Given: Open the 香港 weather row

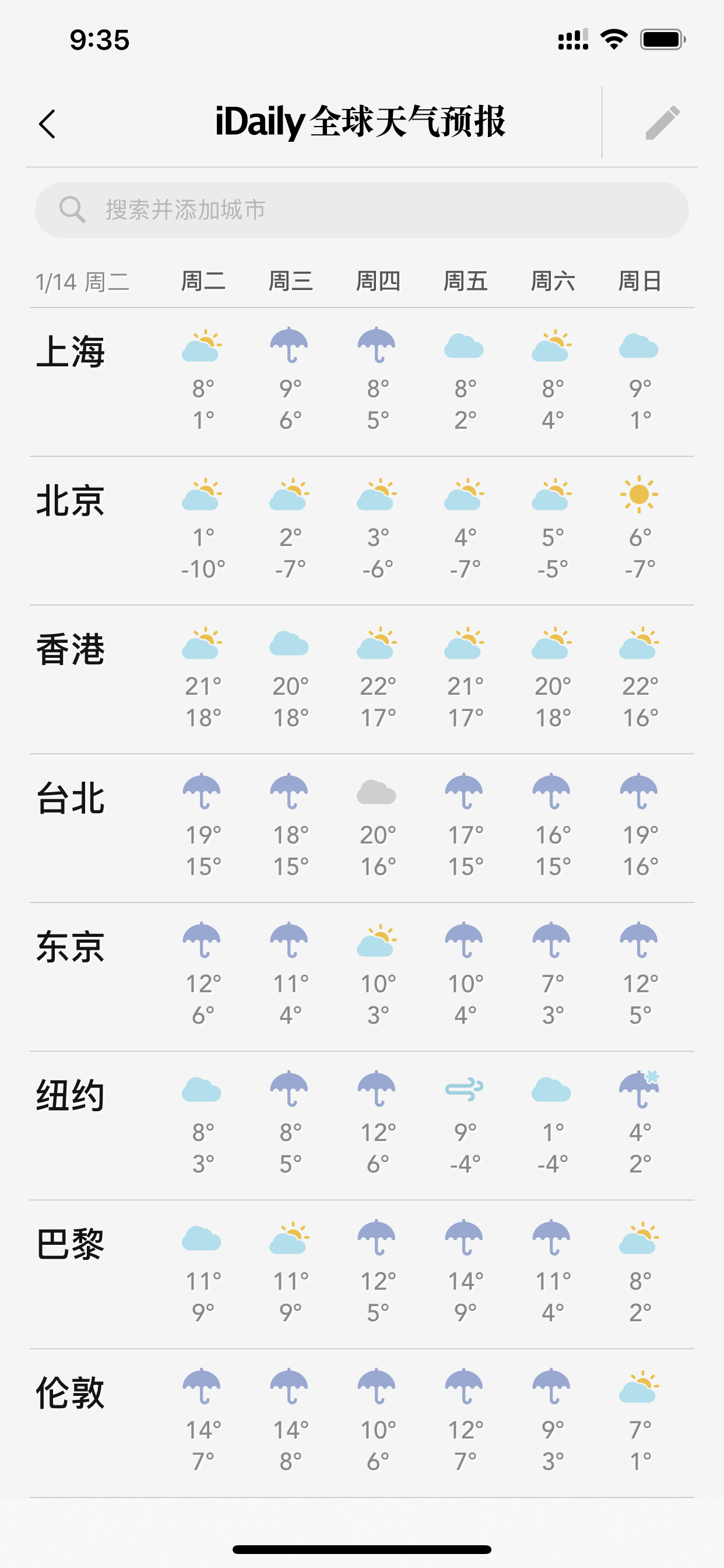Looking at the screenshot, I should 362,680.
